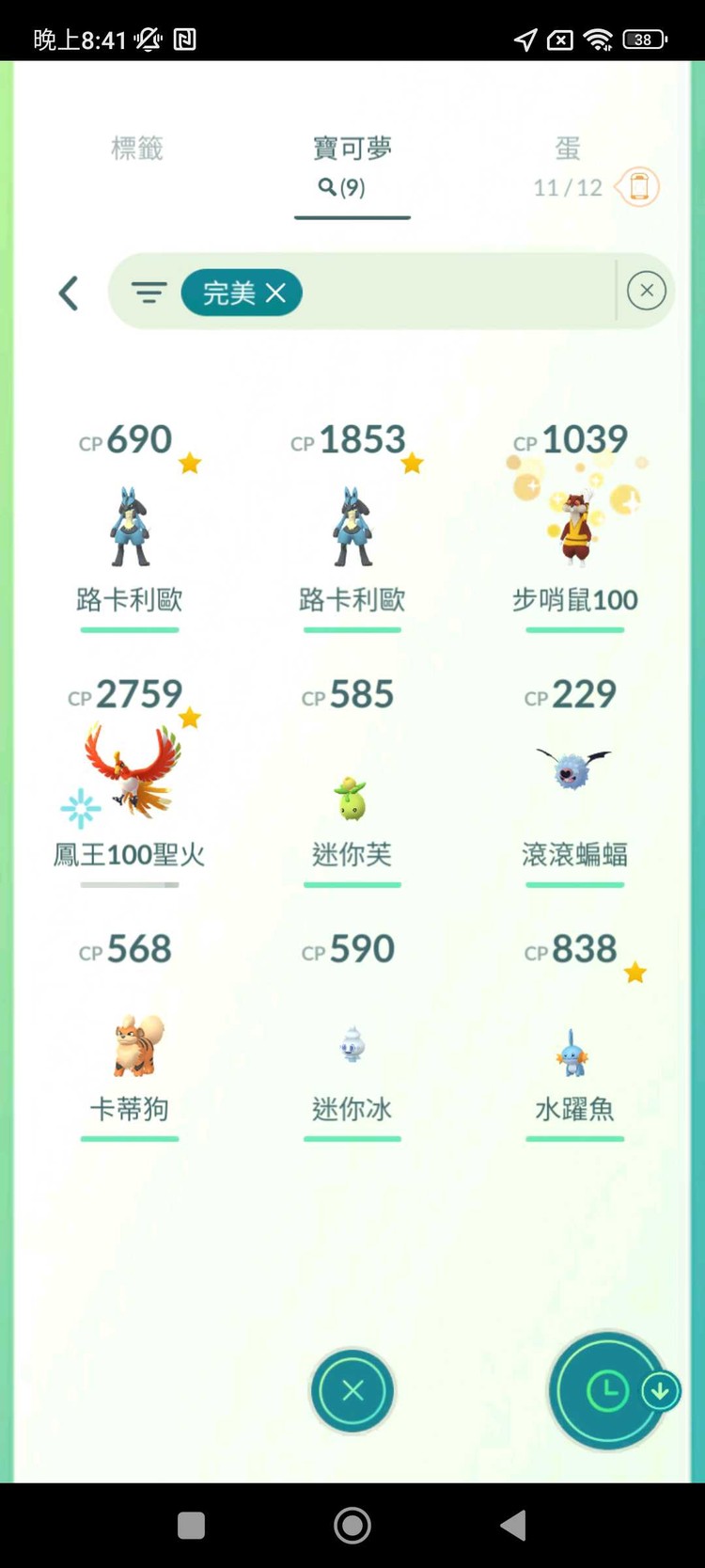
Task: Clear the search with the circular x button
Action: tap(646, 290)
